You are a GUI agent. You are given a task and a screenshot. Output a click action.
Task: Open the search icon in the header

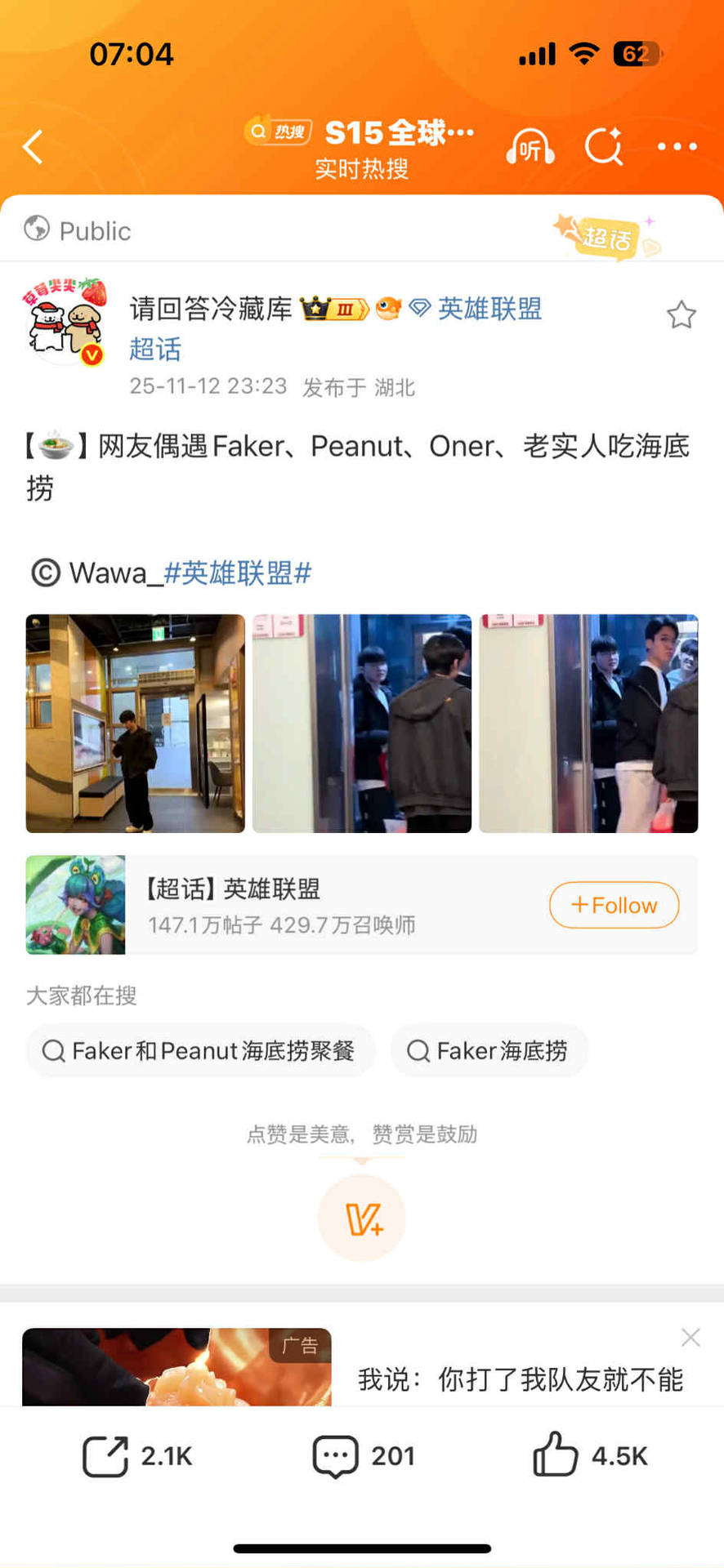pyautogui.click(x=604, y=147)
